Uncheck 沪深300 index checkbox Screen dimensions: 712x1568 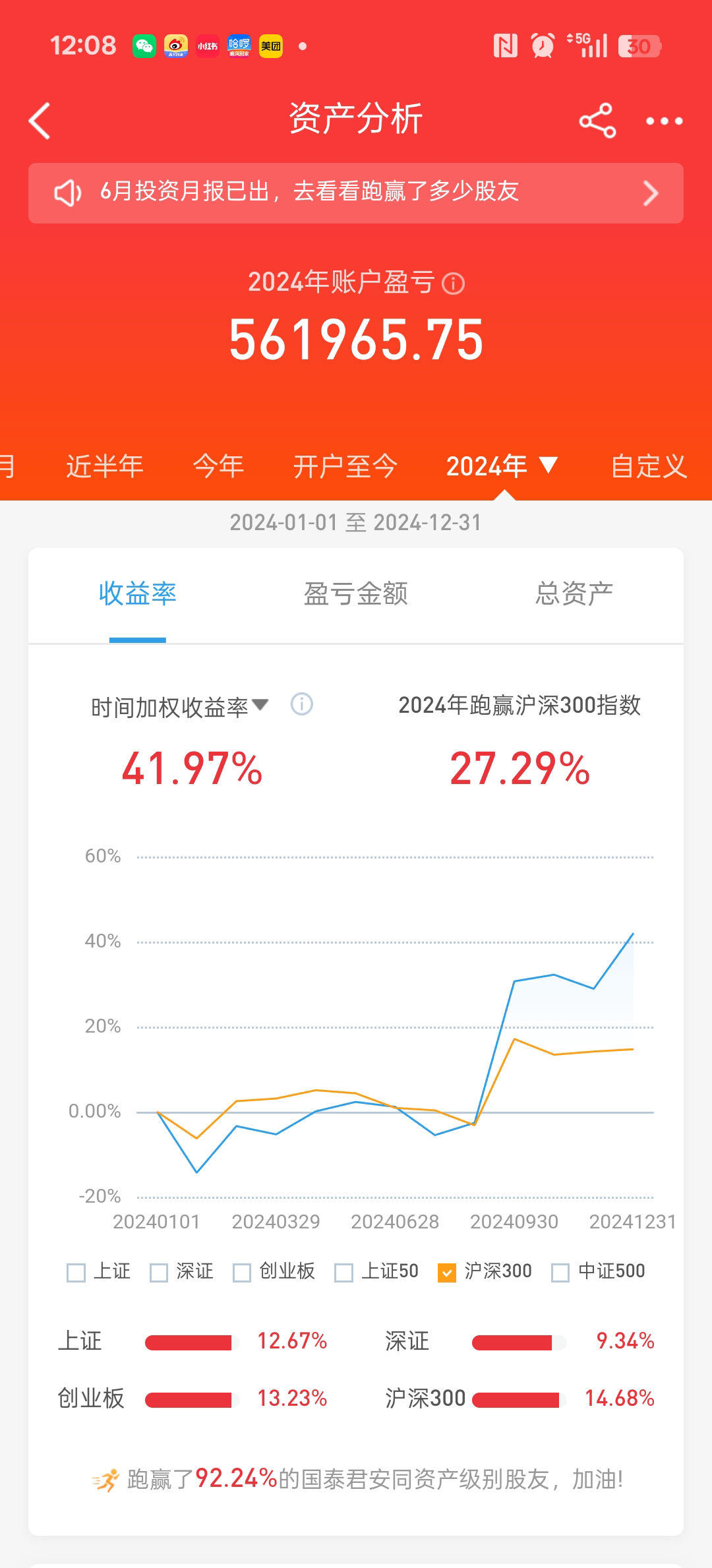(447, 1272)
